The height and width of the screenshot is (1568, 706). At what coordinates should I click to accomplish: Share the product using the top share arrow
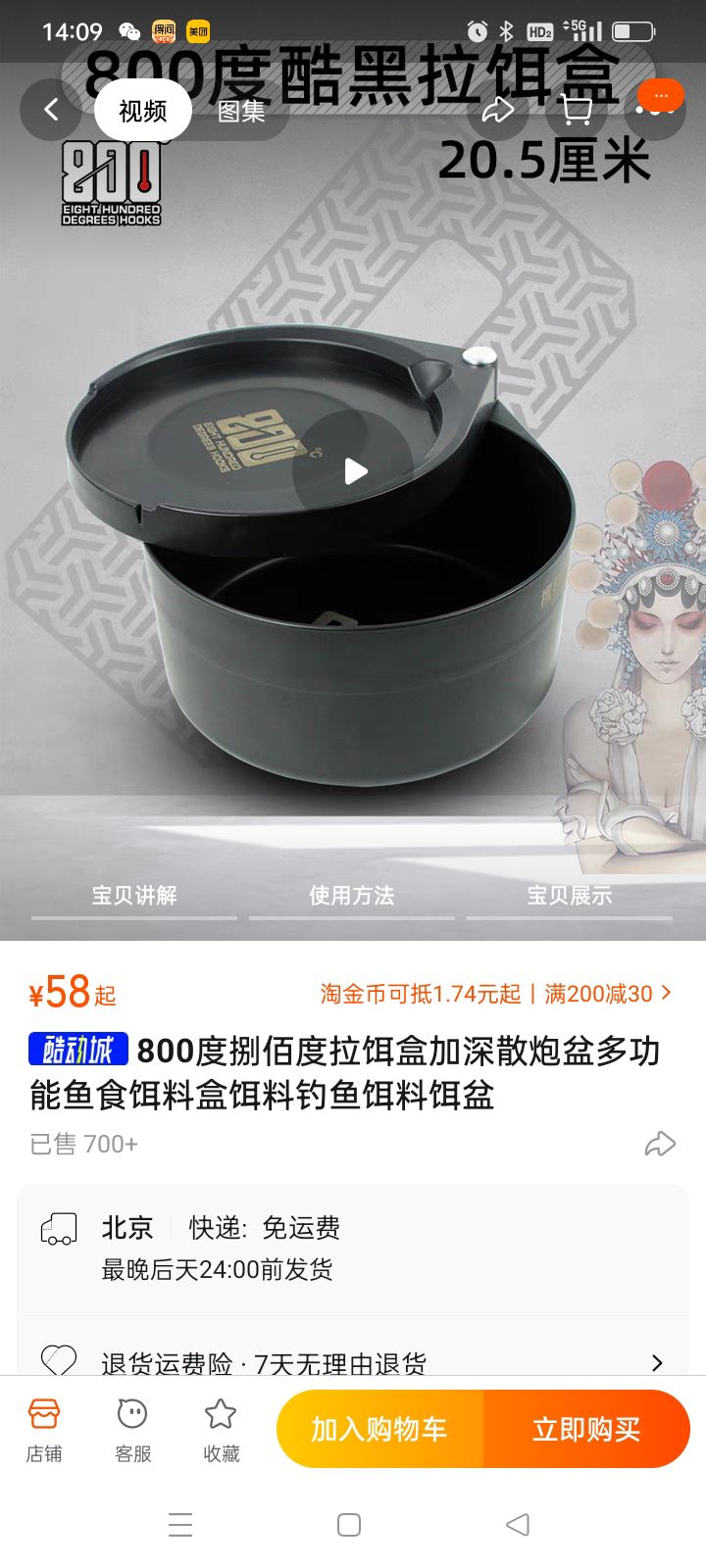pyautogui.click(x=498, y=110)
